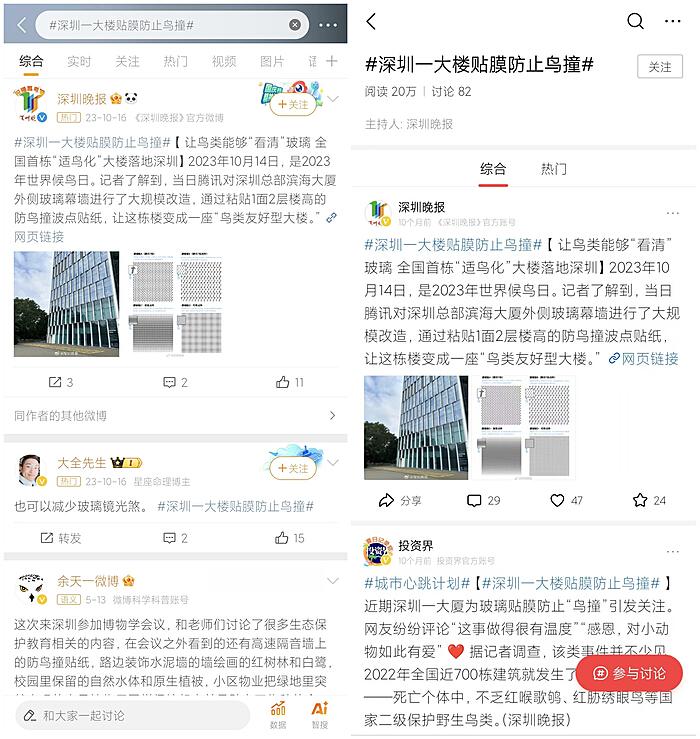Open the magnifier search icon on topic page
Viewport: 700px width, 739px height.
[635, 22]
